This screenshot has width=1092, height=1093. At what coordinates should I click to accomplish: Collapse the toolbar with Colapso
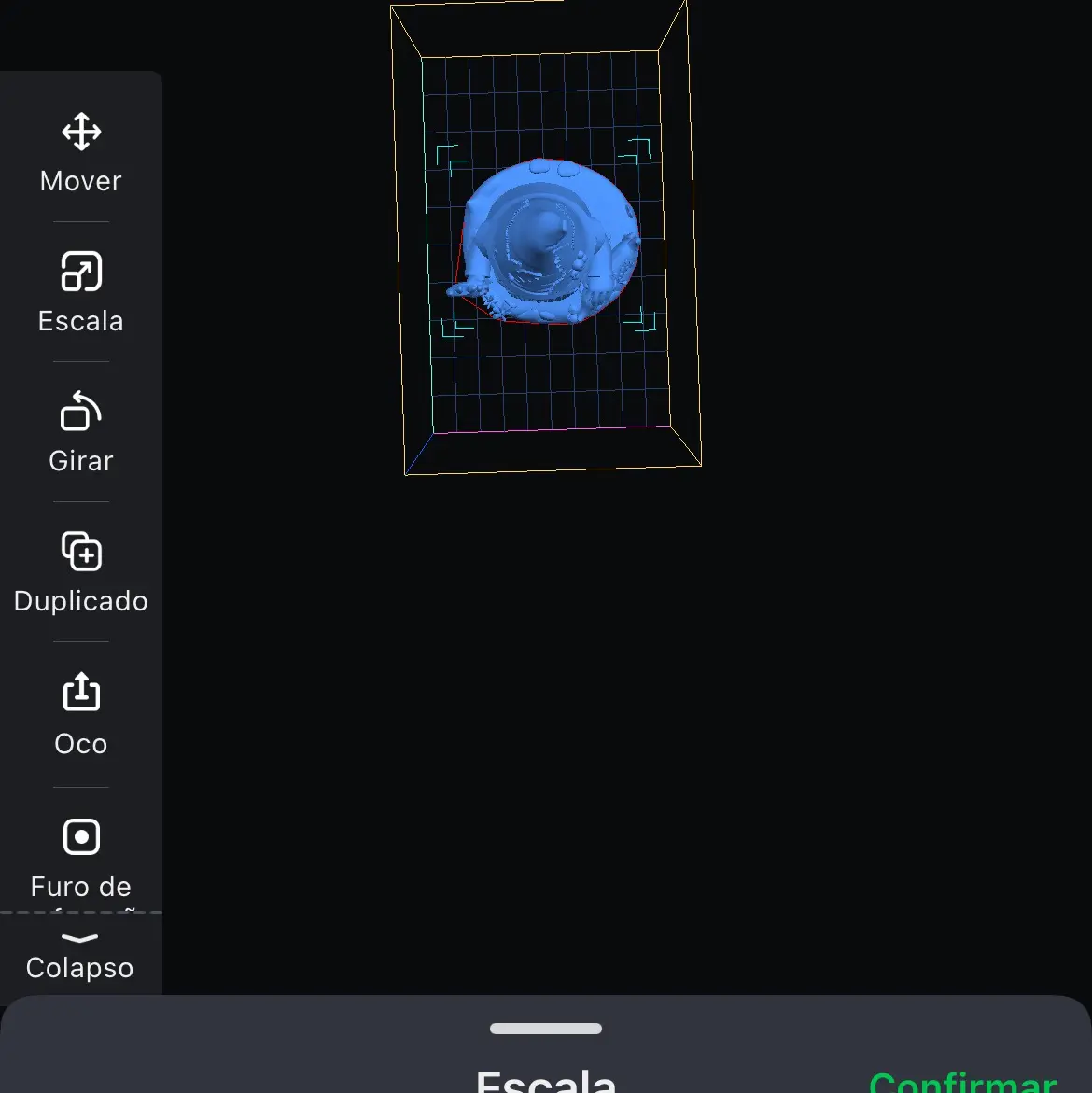pyautogui.click(x=80, y=957)
